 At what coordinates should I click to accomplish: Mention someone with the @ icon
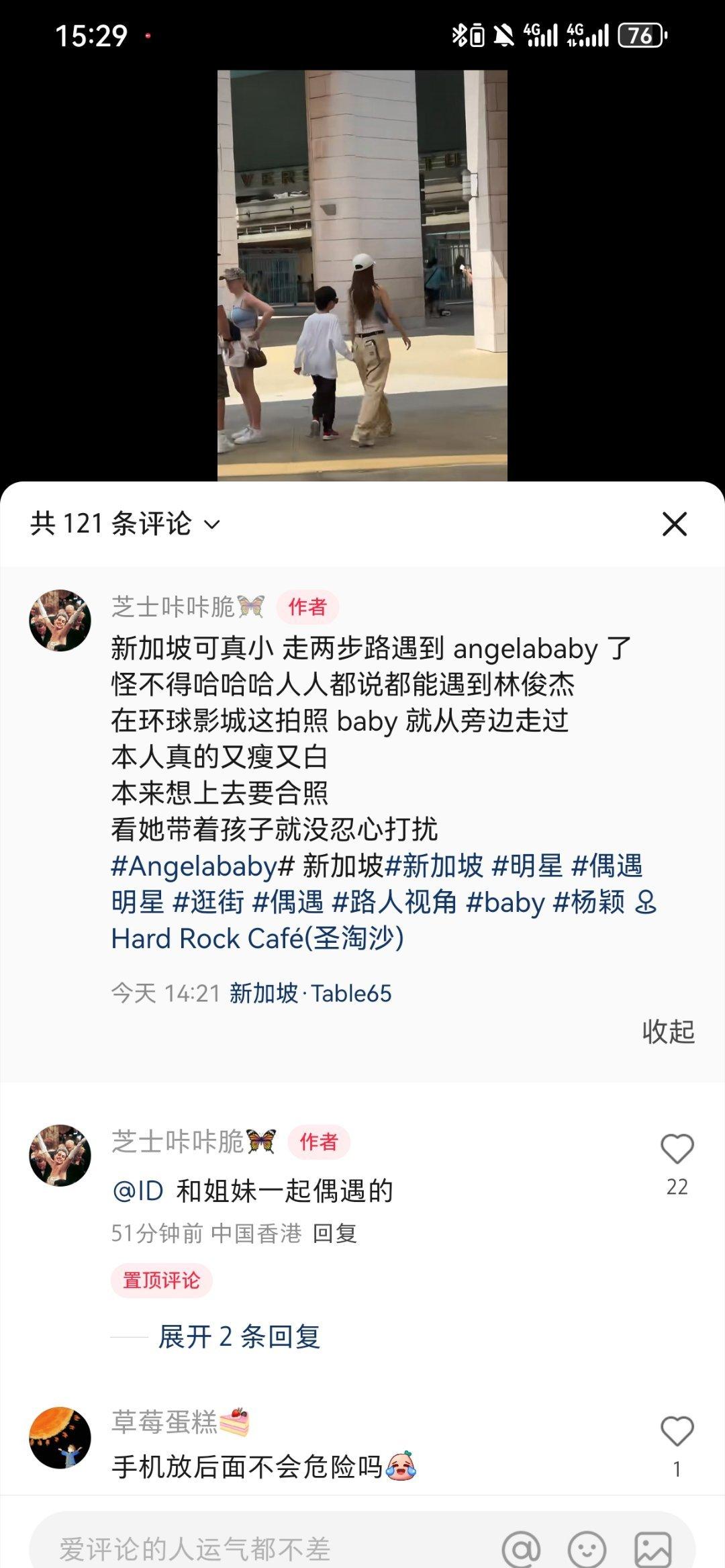[521, 1549]
